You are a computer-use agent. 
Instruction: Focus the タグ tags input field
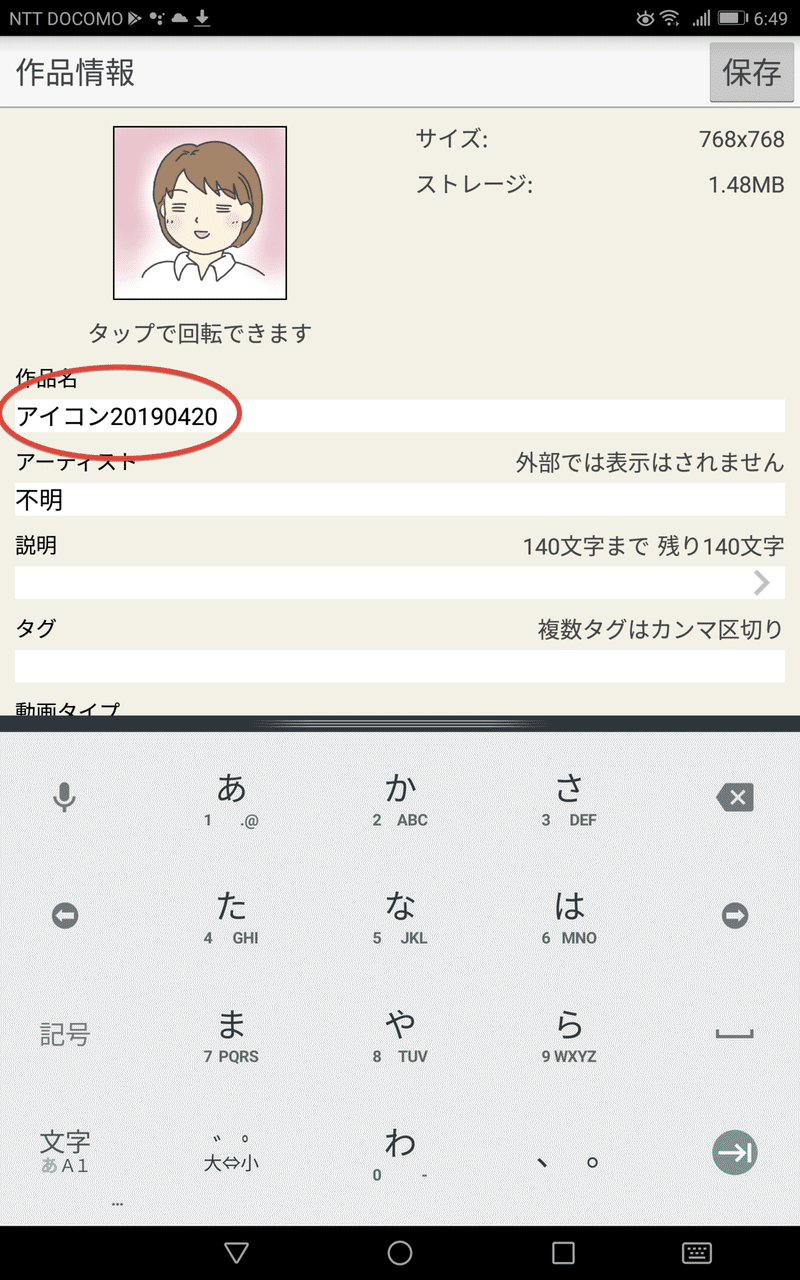[400, 666]
